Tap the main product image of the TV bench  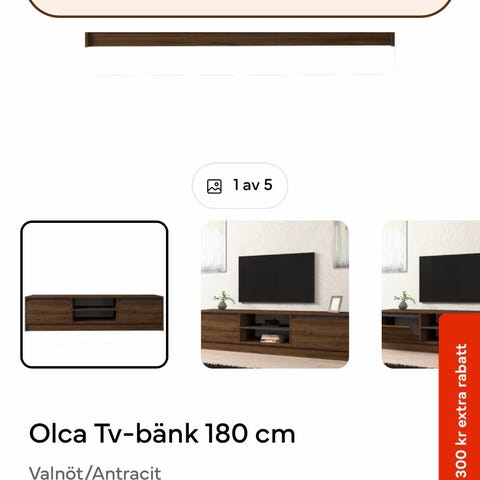tap(240, 53)
